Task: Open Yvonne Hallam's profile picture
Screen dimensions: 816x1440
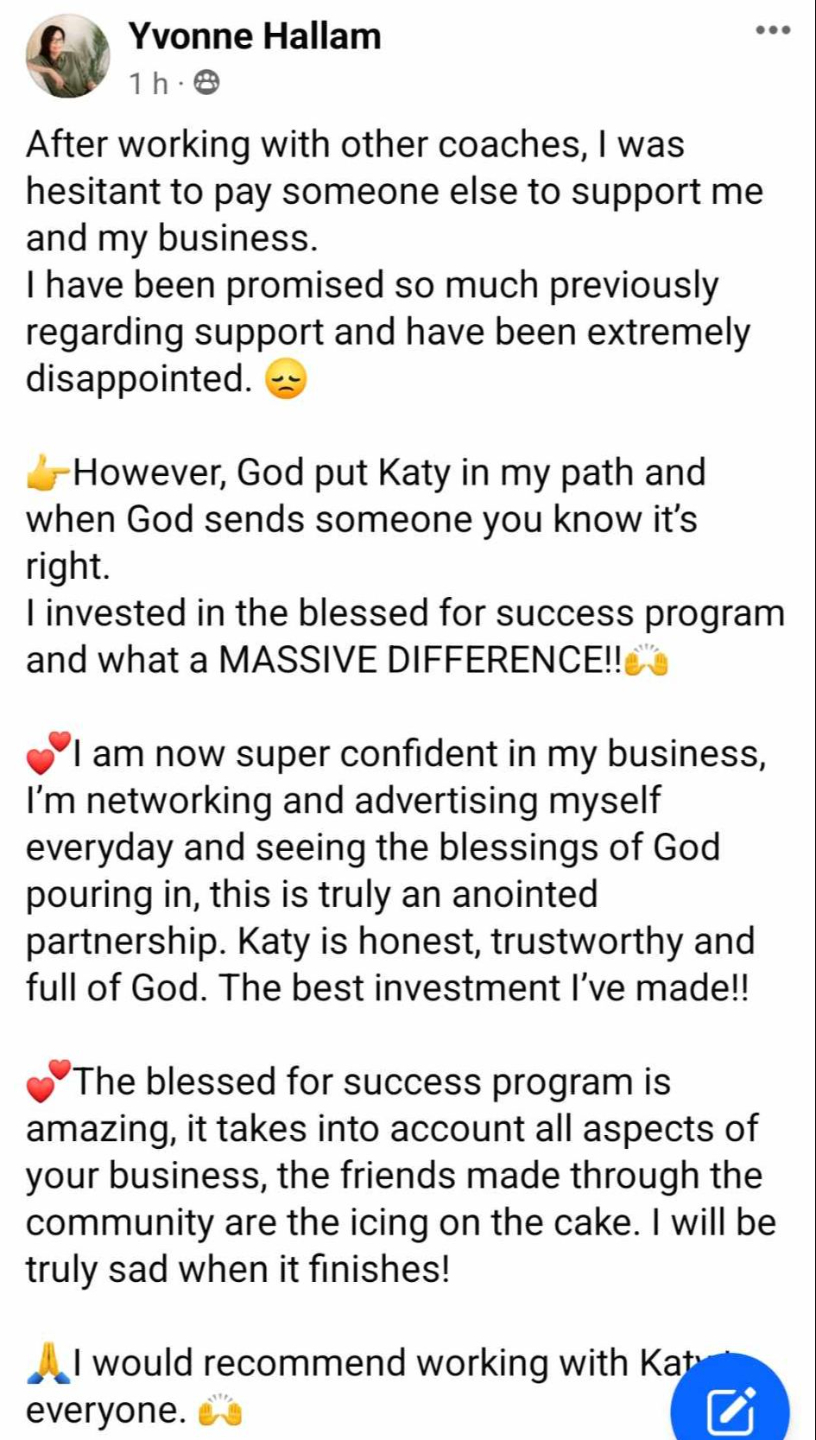Action: [68, 56]
